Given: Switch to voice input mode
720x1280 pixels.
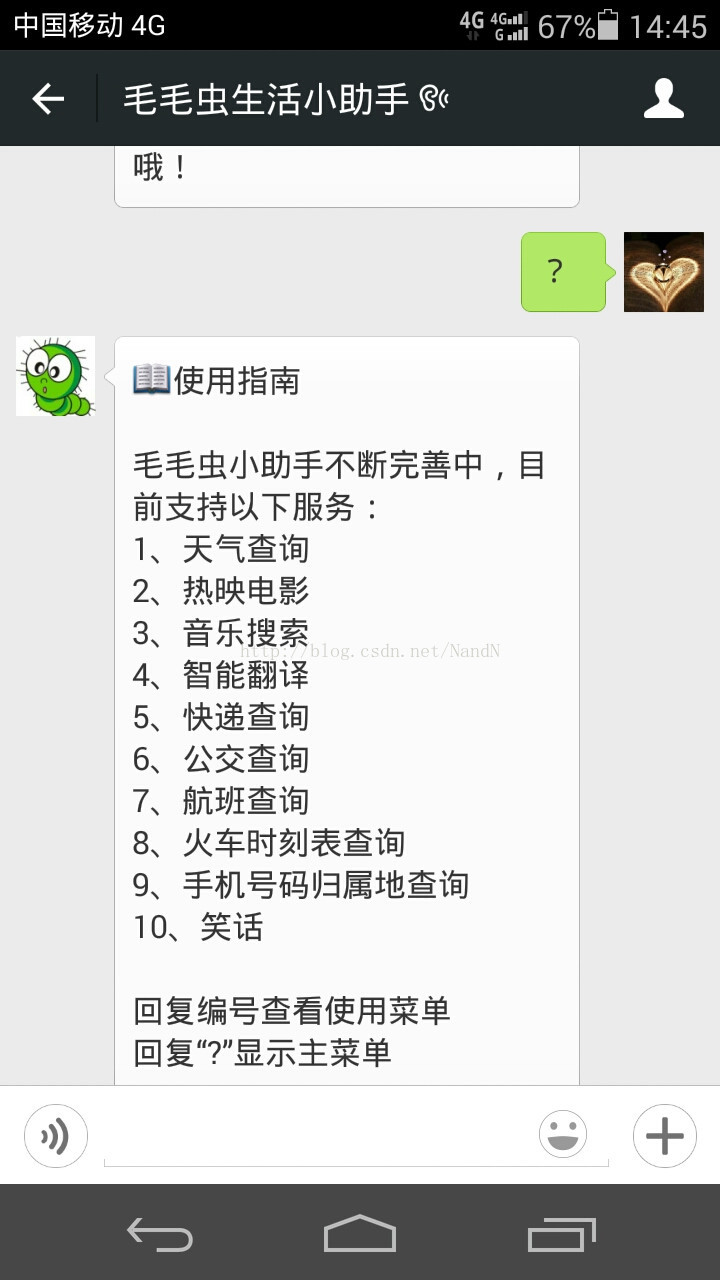Looking at the screenshot, I should coord(56,1136).
